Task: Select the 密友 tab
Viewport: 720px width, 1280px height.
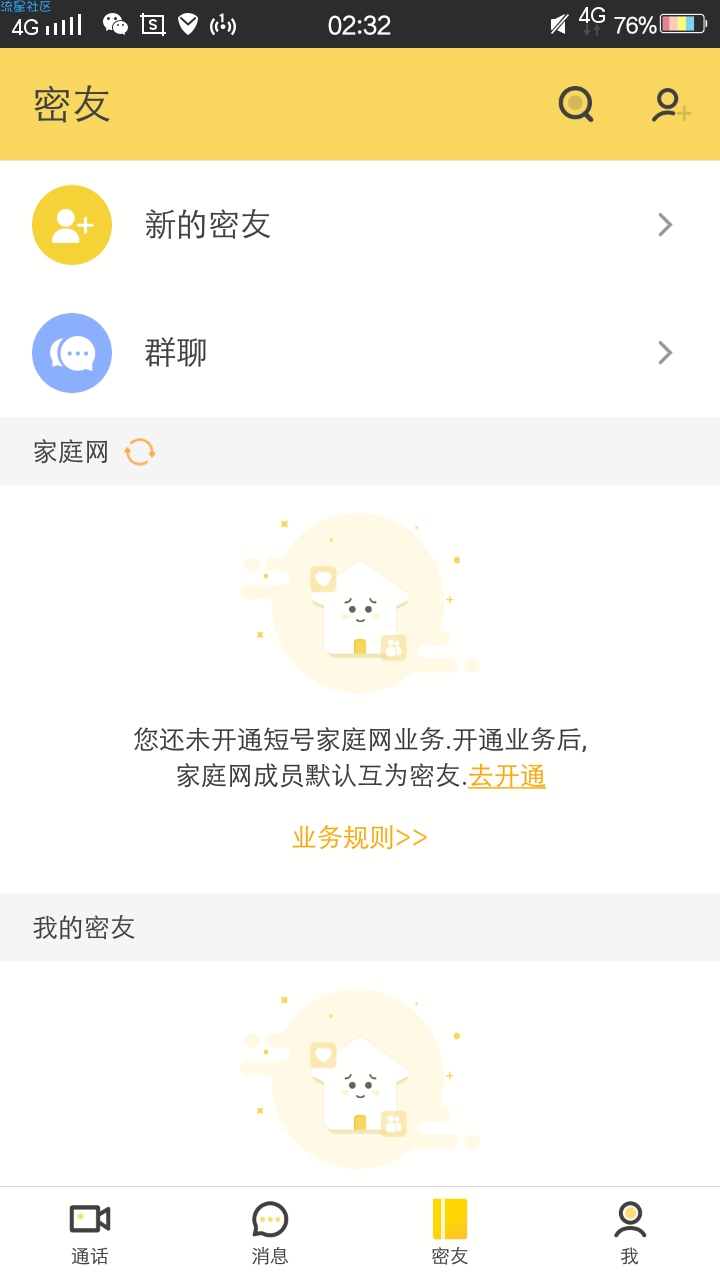Action: [450, 1232]
